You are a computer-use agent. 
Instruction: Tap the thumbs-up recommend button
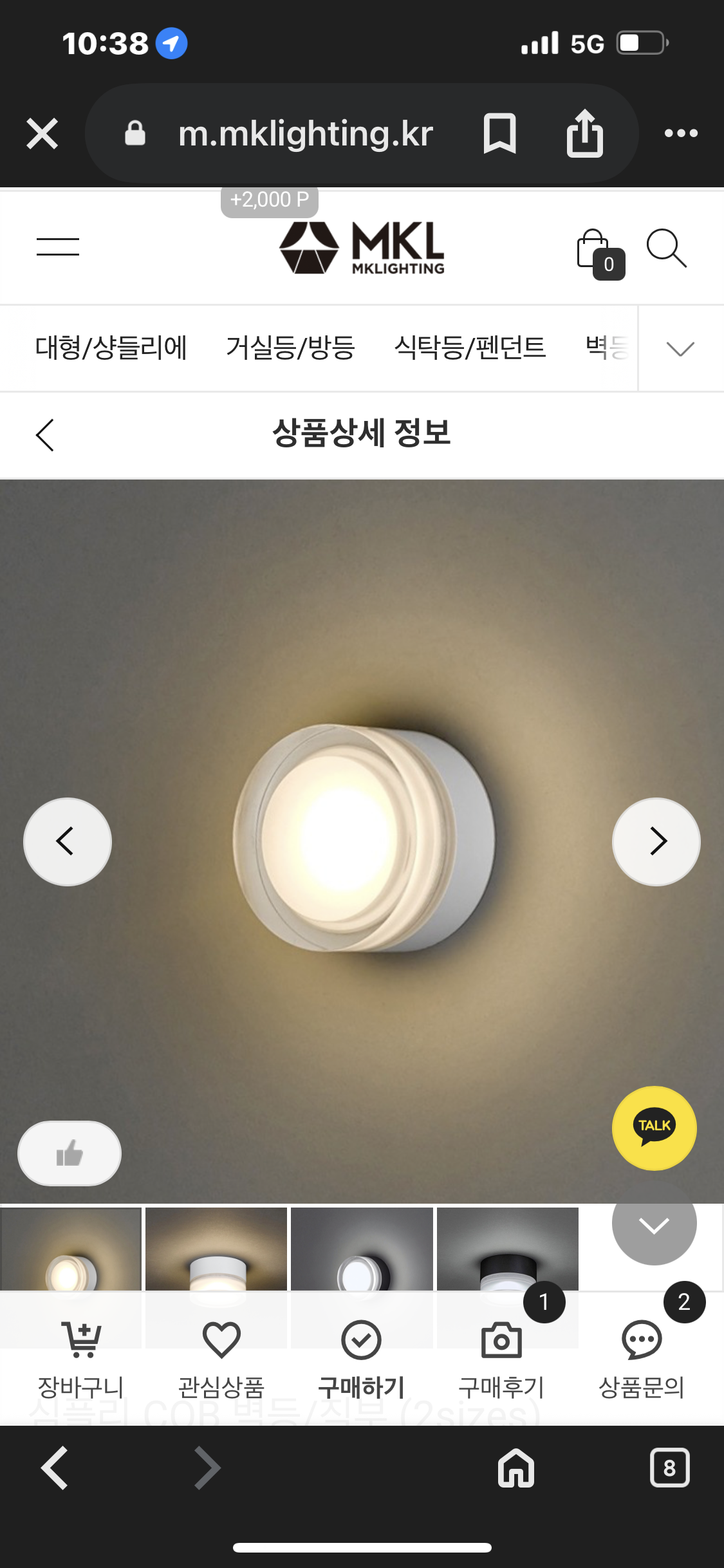(70, 1153)
